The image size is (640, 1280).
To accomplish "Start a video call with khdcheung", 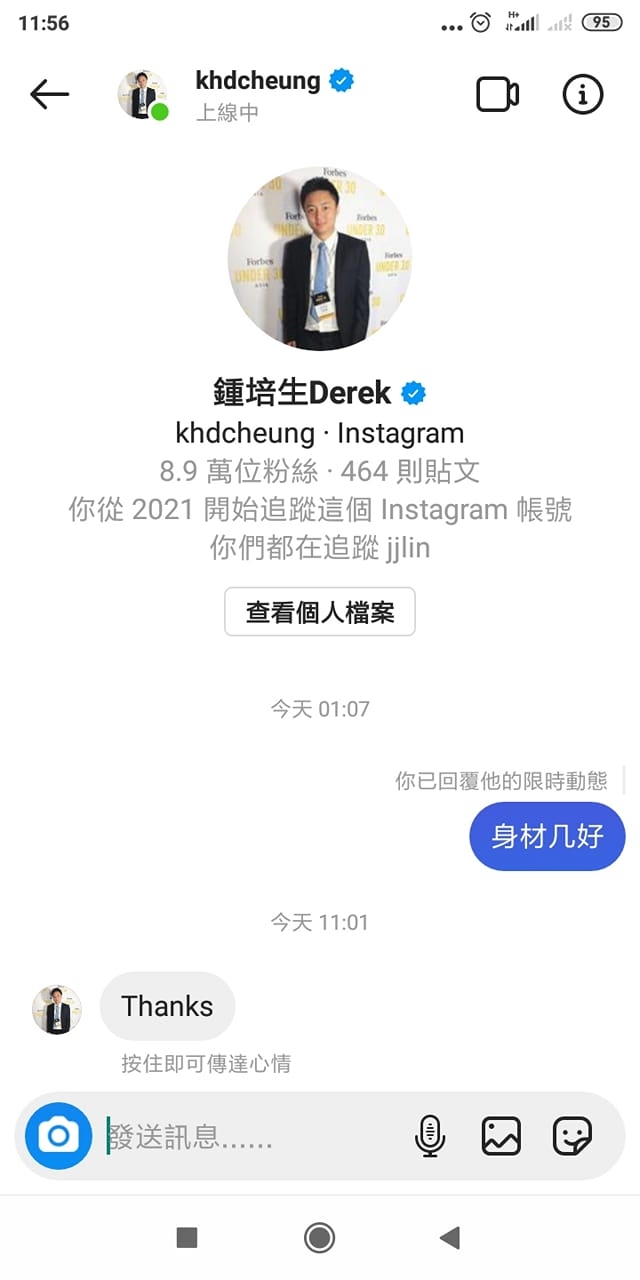I will (497, 95).
